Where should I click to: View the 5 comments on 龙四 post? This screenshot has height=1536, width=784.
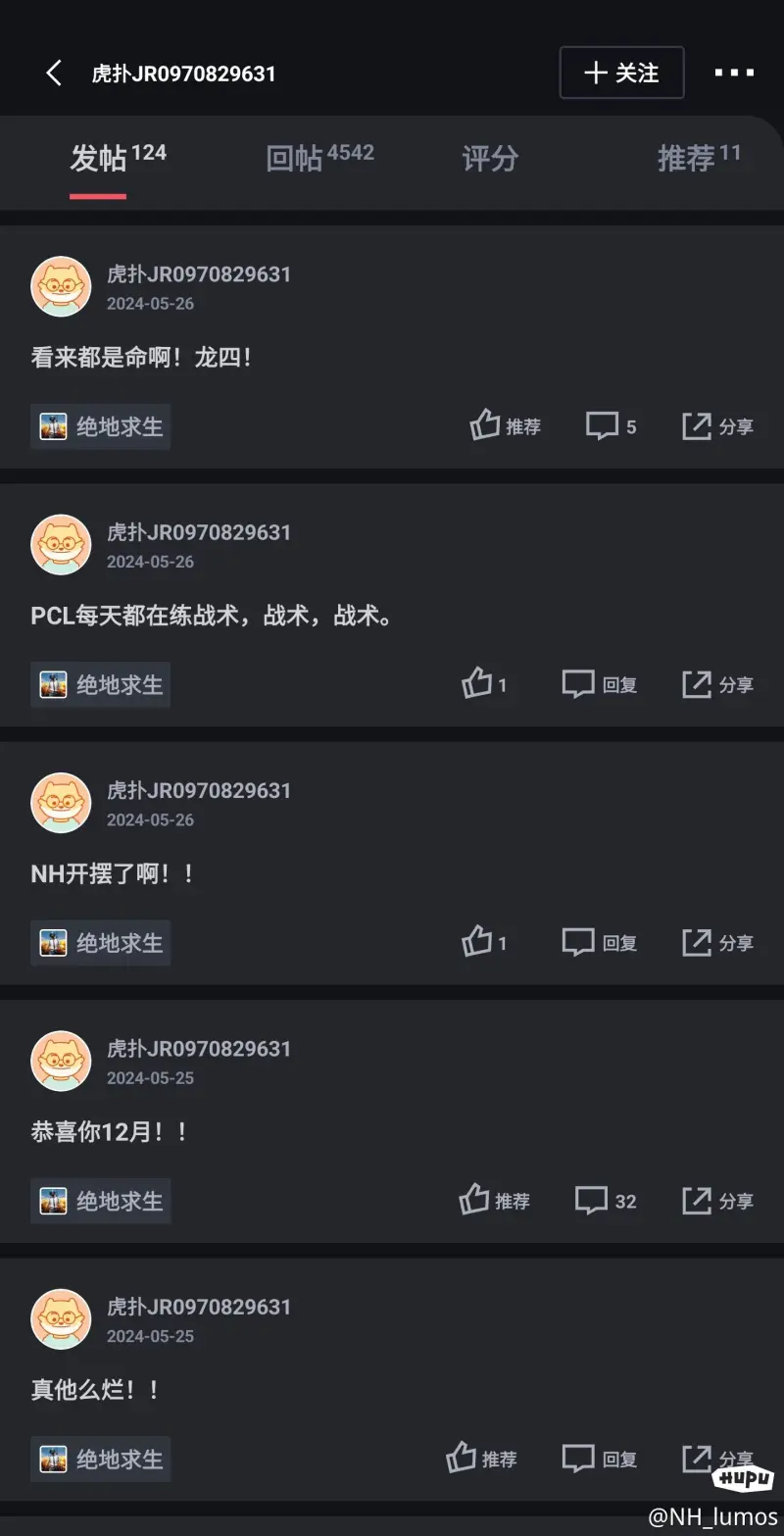tap(612, 426)
